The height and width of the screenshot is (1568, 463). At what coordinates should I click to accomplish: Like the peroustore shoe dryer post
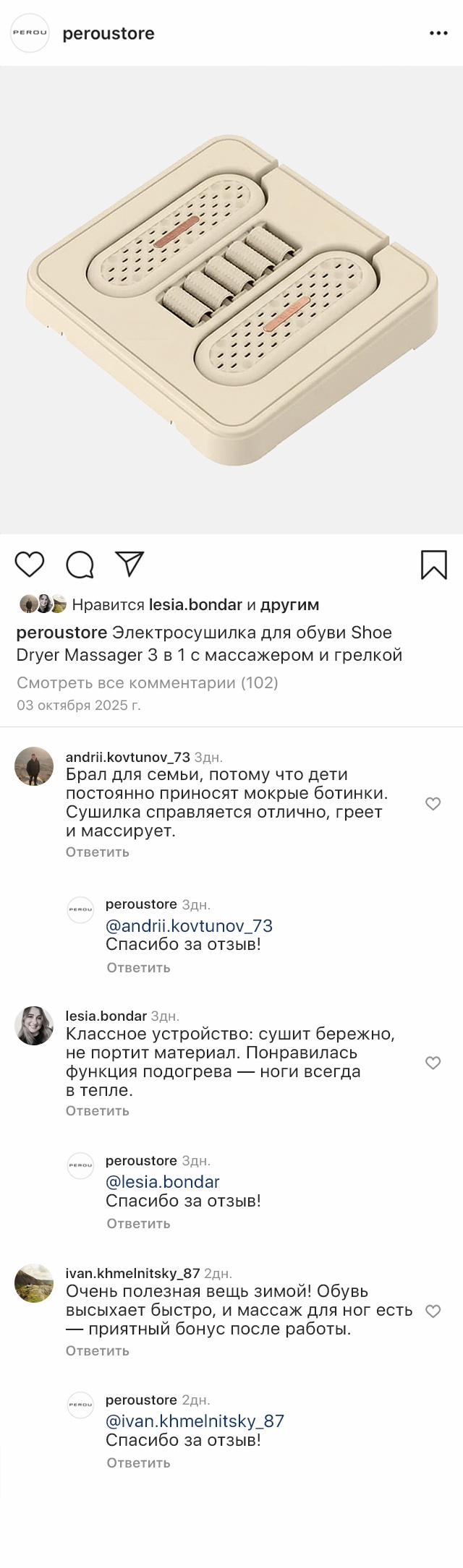(30, 564)
